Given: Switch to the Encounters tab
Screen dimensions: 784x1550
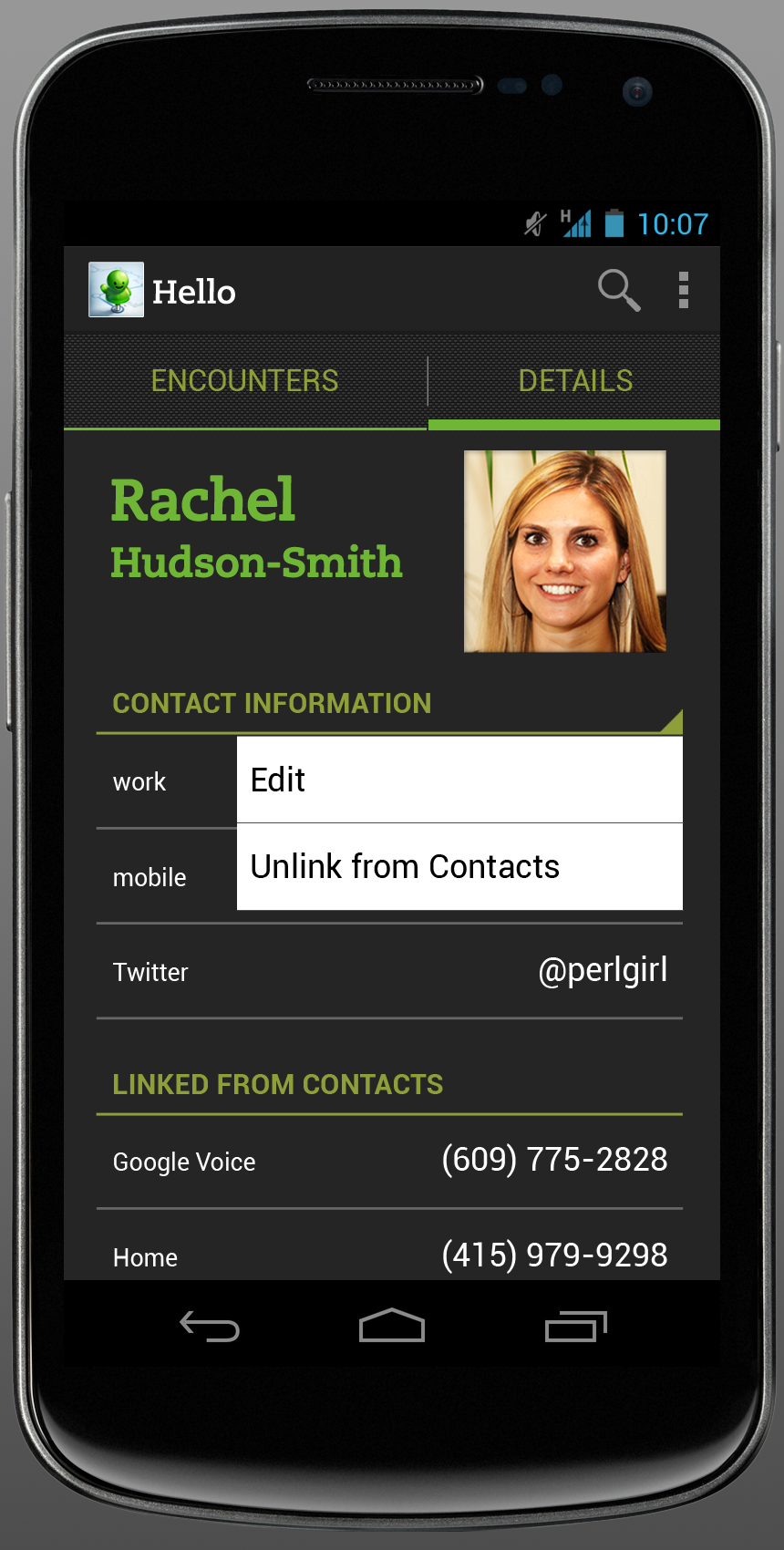Looking at the screenshot, I should [x=244, y=380].
